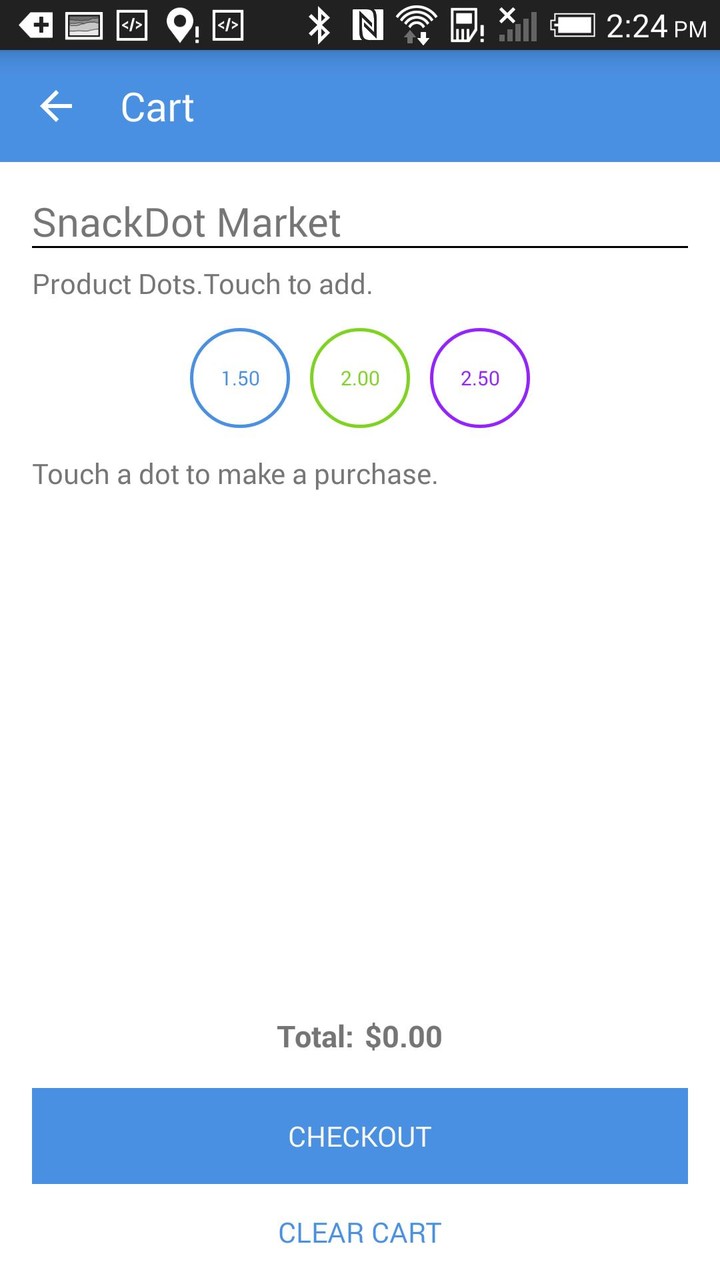Select the green $2.00 product dot
This screenshot has width=720, height=1280.
pos(359,378)
